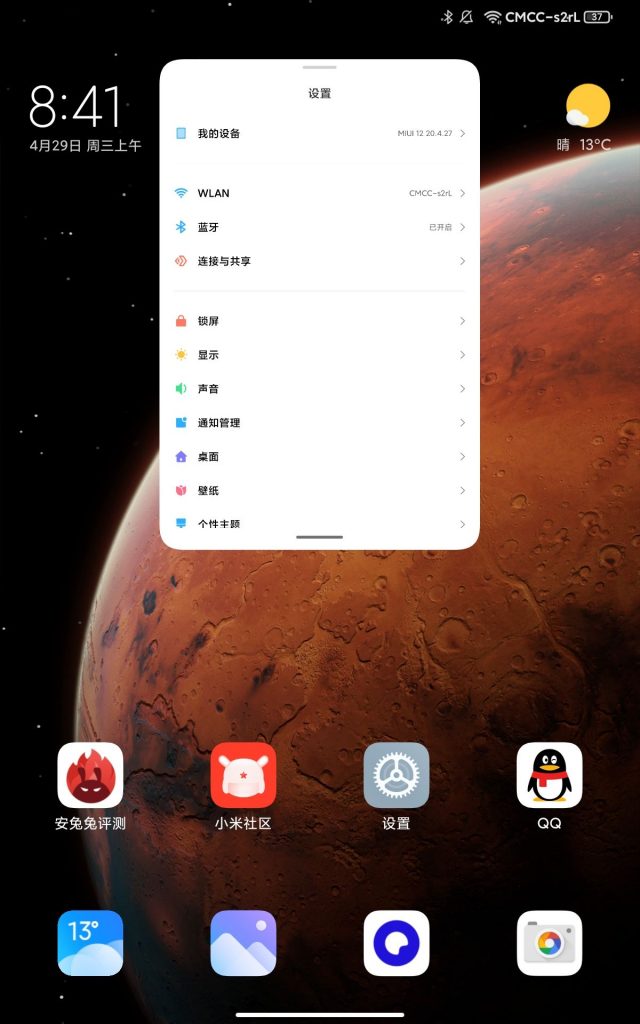640x1024 pixels.
Task: Open 壁纸 wallpaper settings
Action: [319, 491]
